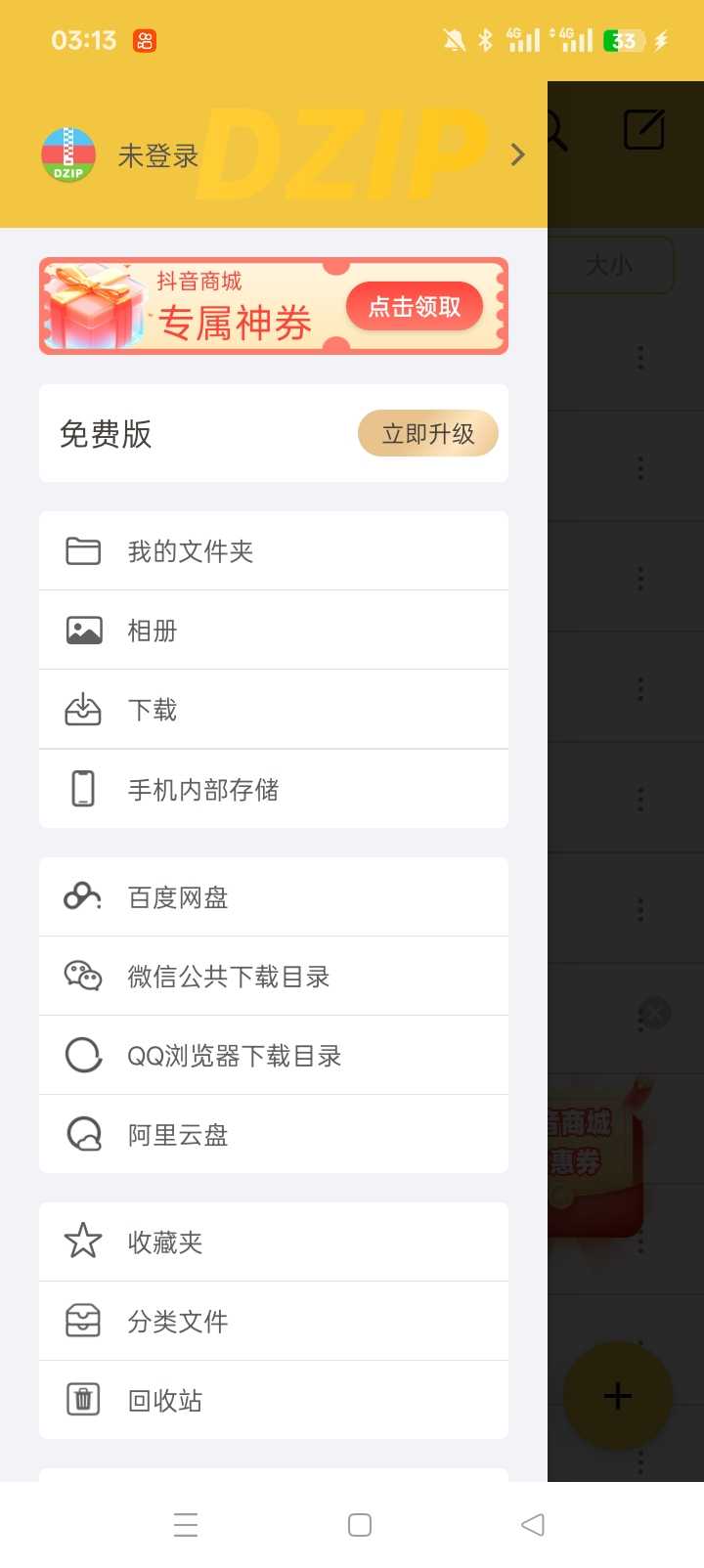
Task: Tap the 立即升级 upgrade button
Action: pyautogui.click(x=427, y=434)
